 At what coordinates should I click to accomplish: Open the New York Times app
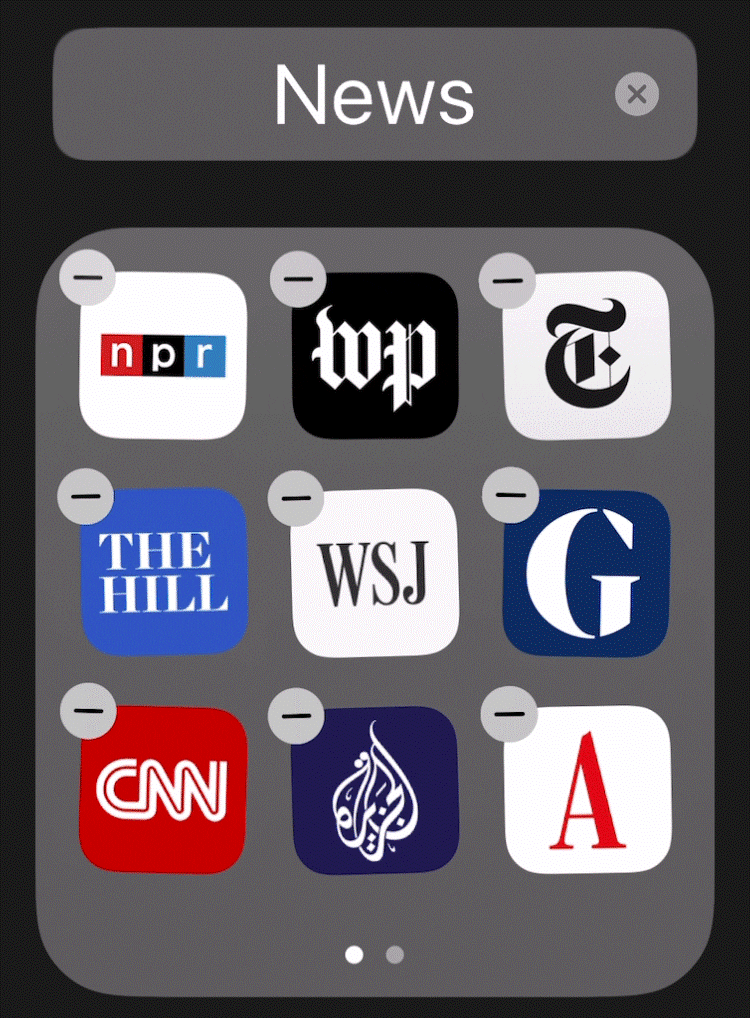click(x=586, y=355)
